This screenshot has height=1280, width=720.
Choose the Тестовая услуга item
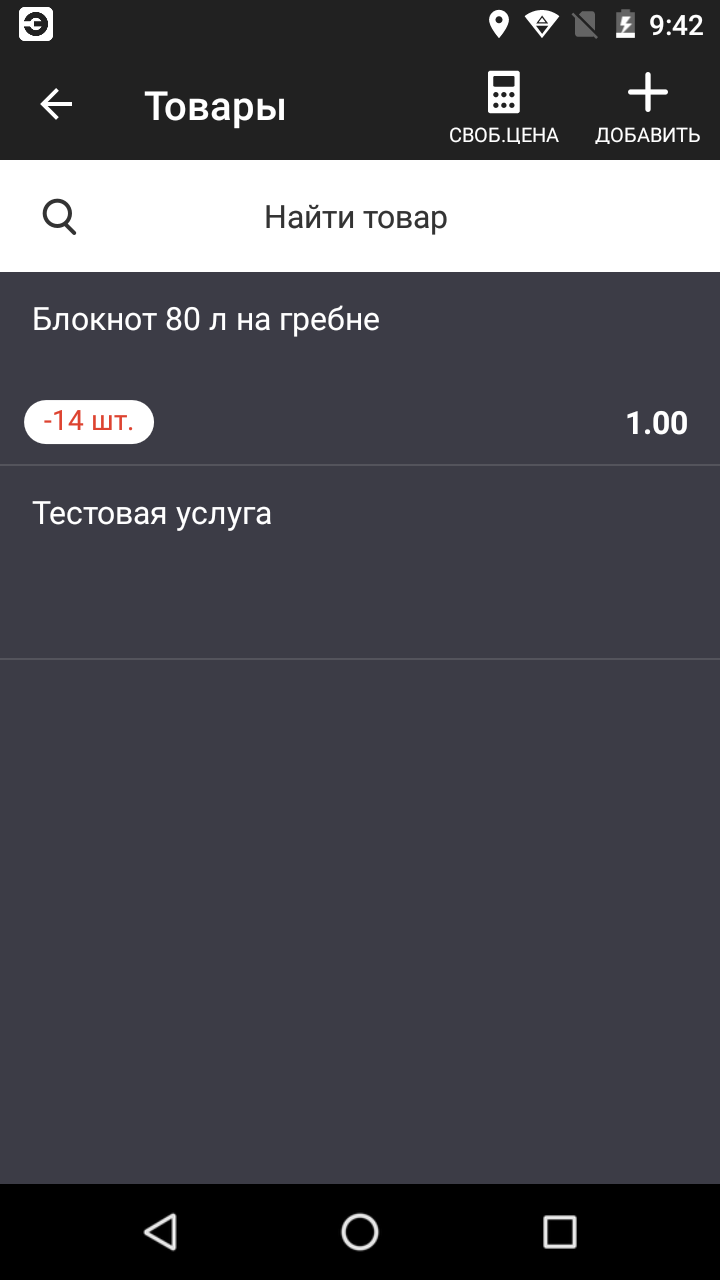tap(360, 562)
